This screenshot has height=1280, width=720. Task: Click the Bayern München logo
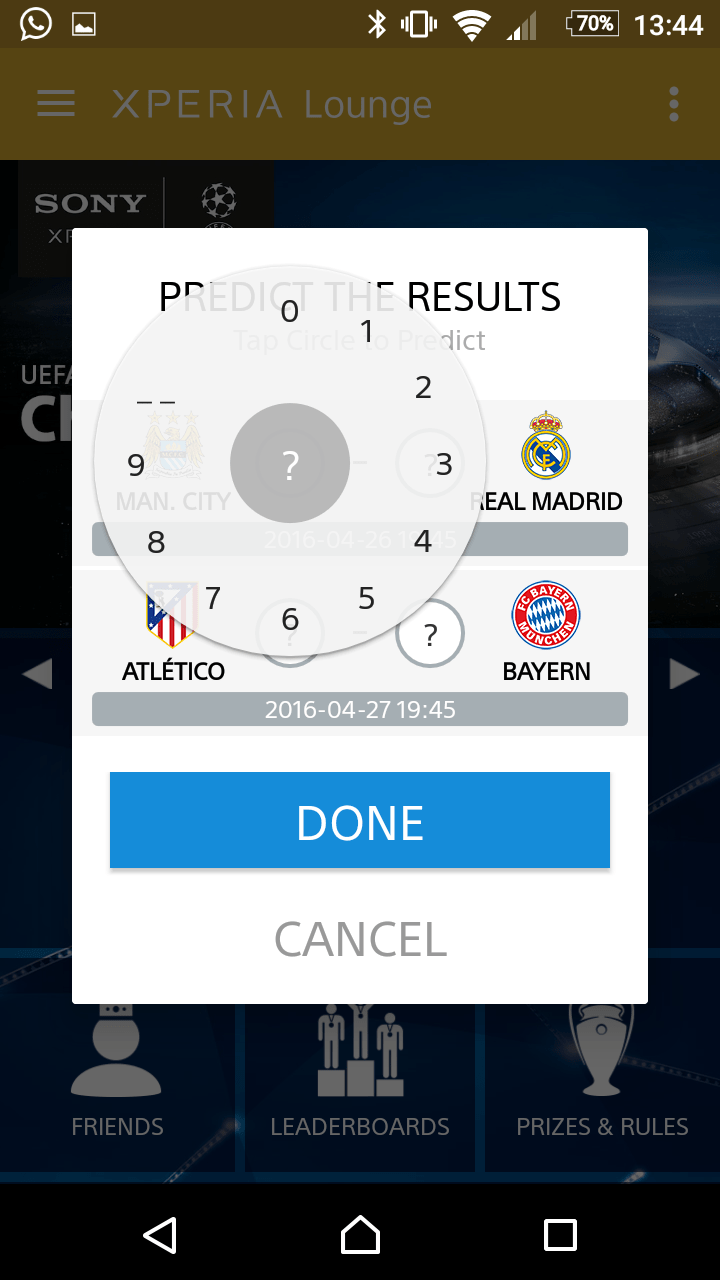click(546, 615)
